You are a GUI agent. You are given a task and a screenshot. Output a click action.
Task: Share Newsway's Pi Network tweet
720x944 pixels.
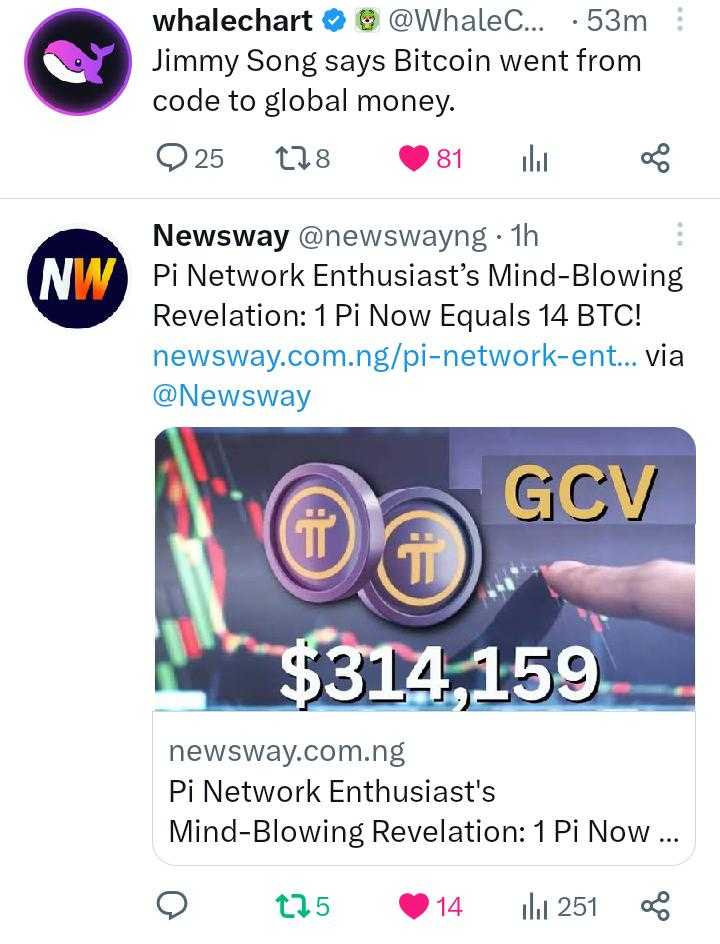click(654, 906)
